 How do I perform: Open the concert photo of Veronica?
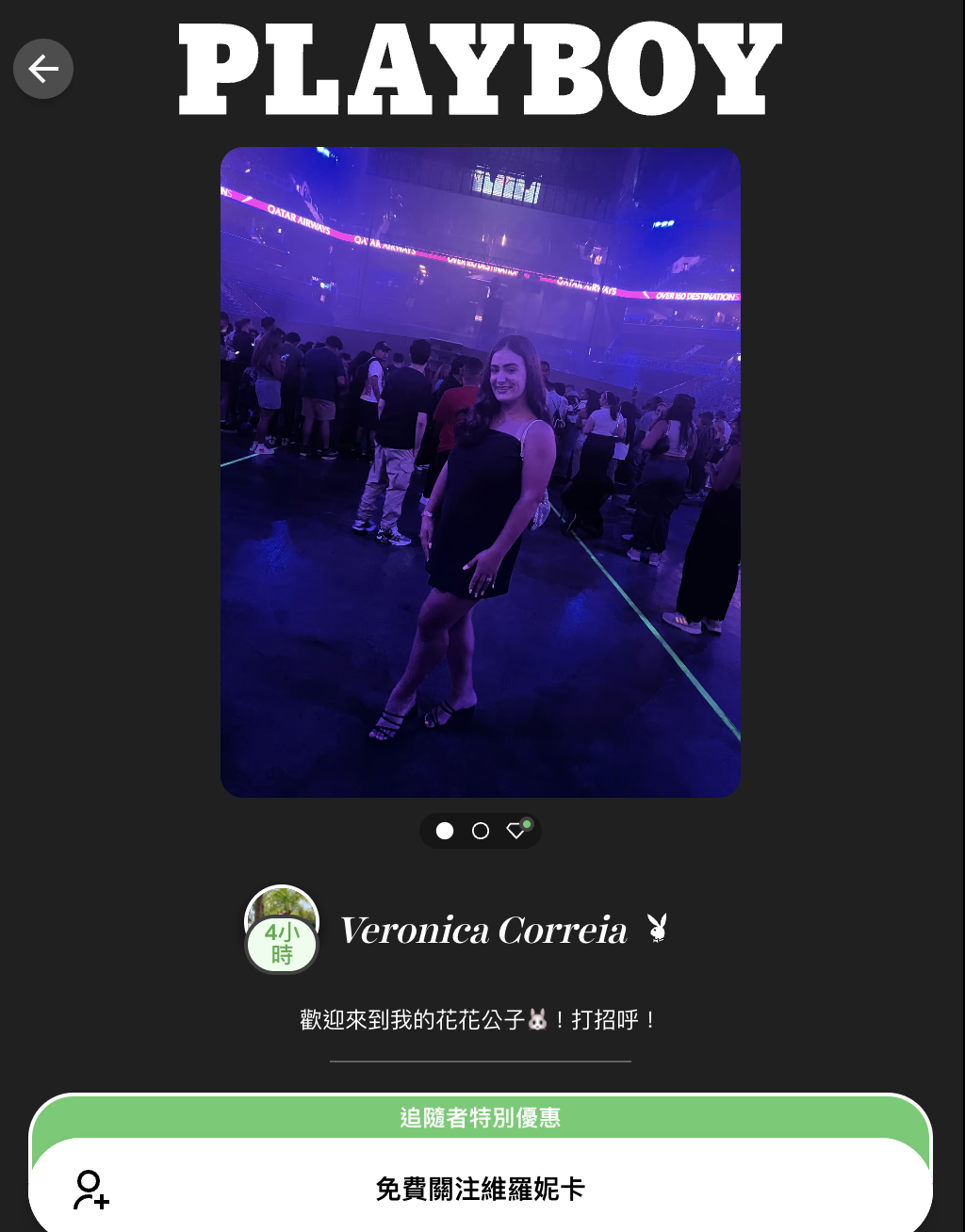point(481,471)
